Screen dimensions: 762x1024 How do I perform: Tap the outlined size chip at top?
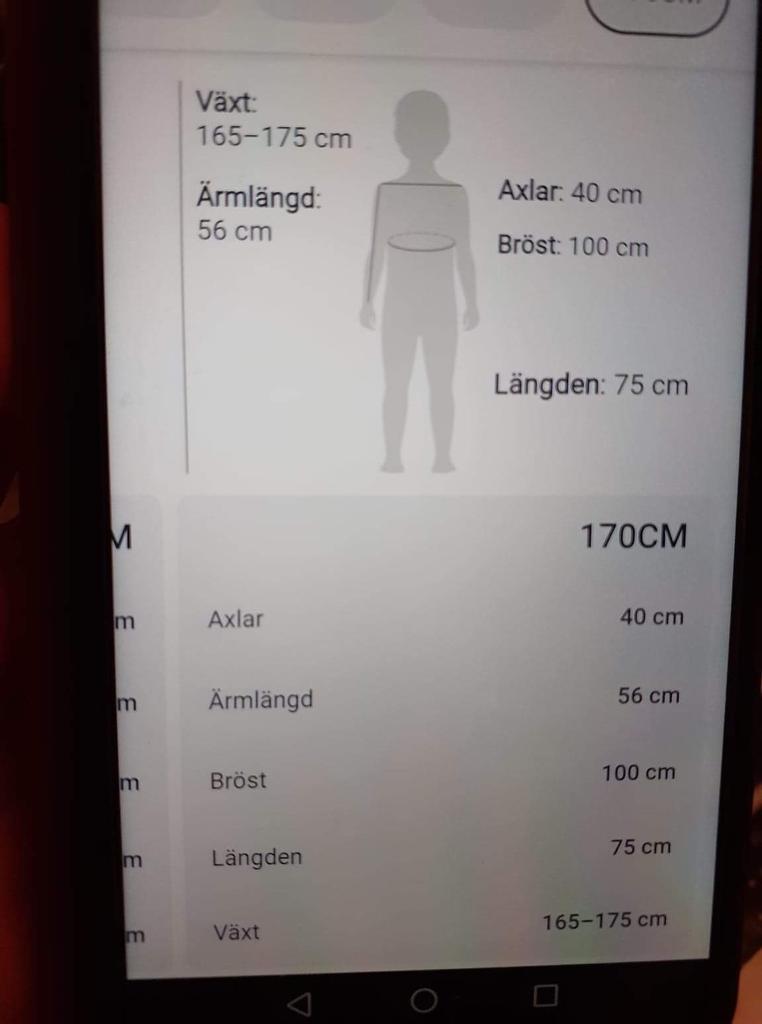coord(657,12)
